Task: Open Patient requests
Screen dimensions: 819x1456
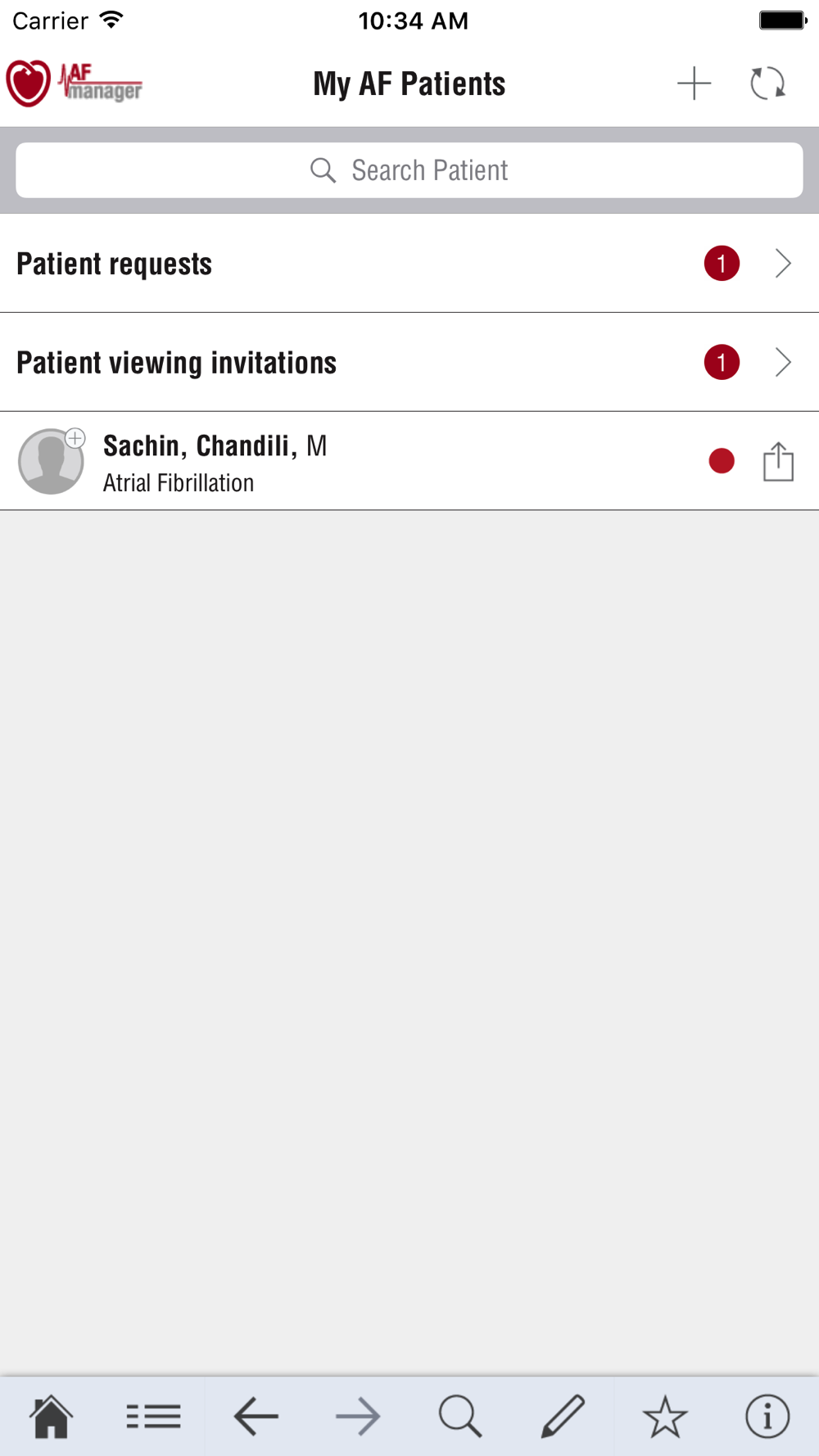Action: (x=409, y=264)
